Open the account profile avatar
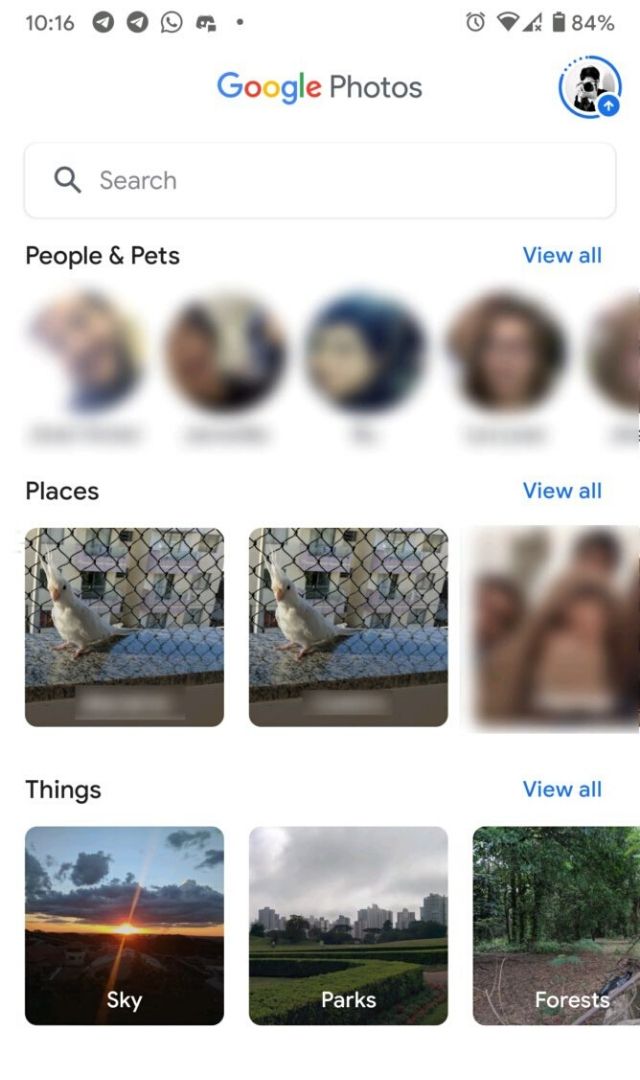 589,88
